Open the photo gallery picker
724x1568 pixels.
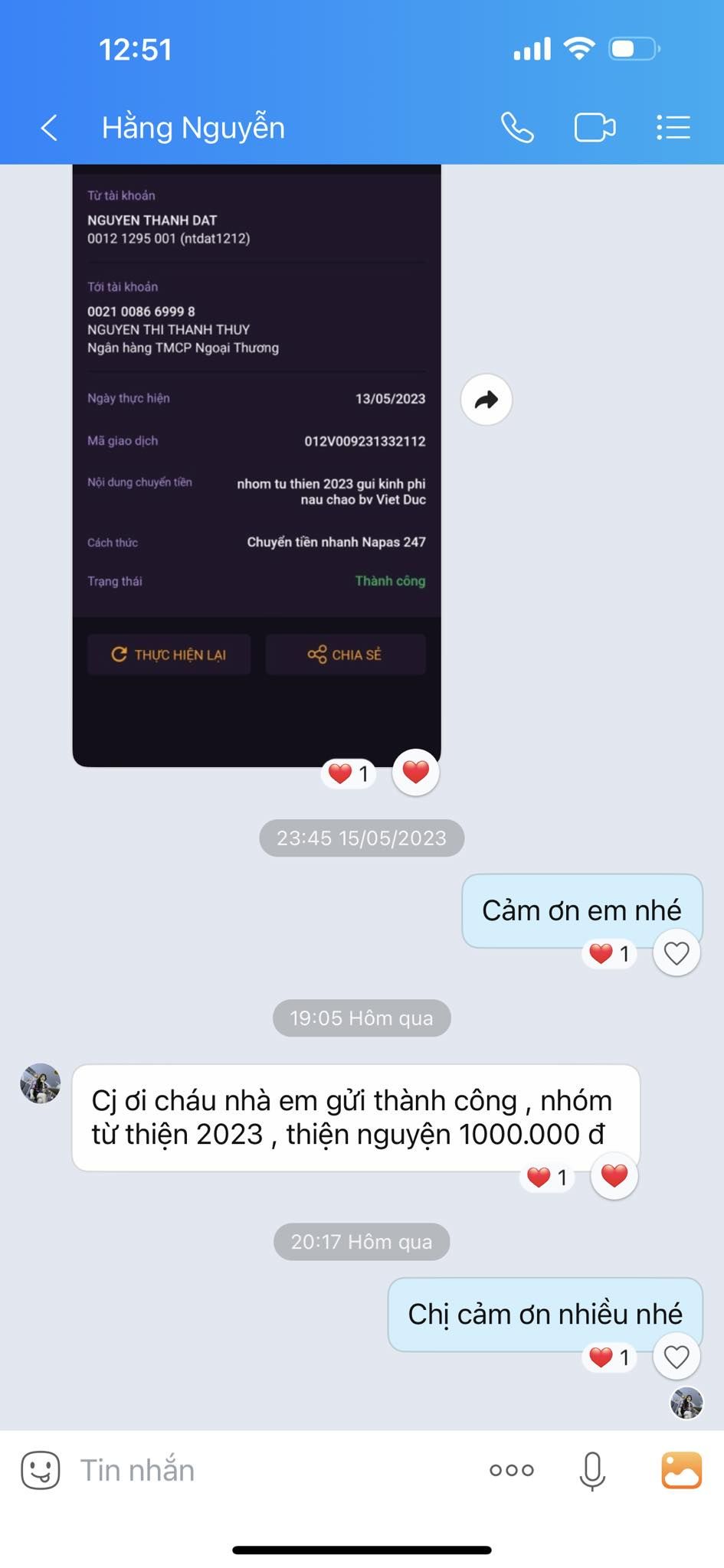click(681, 1470)
